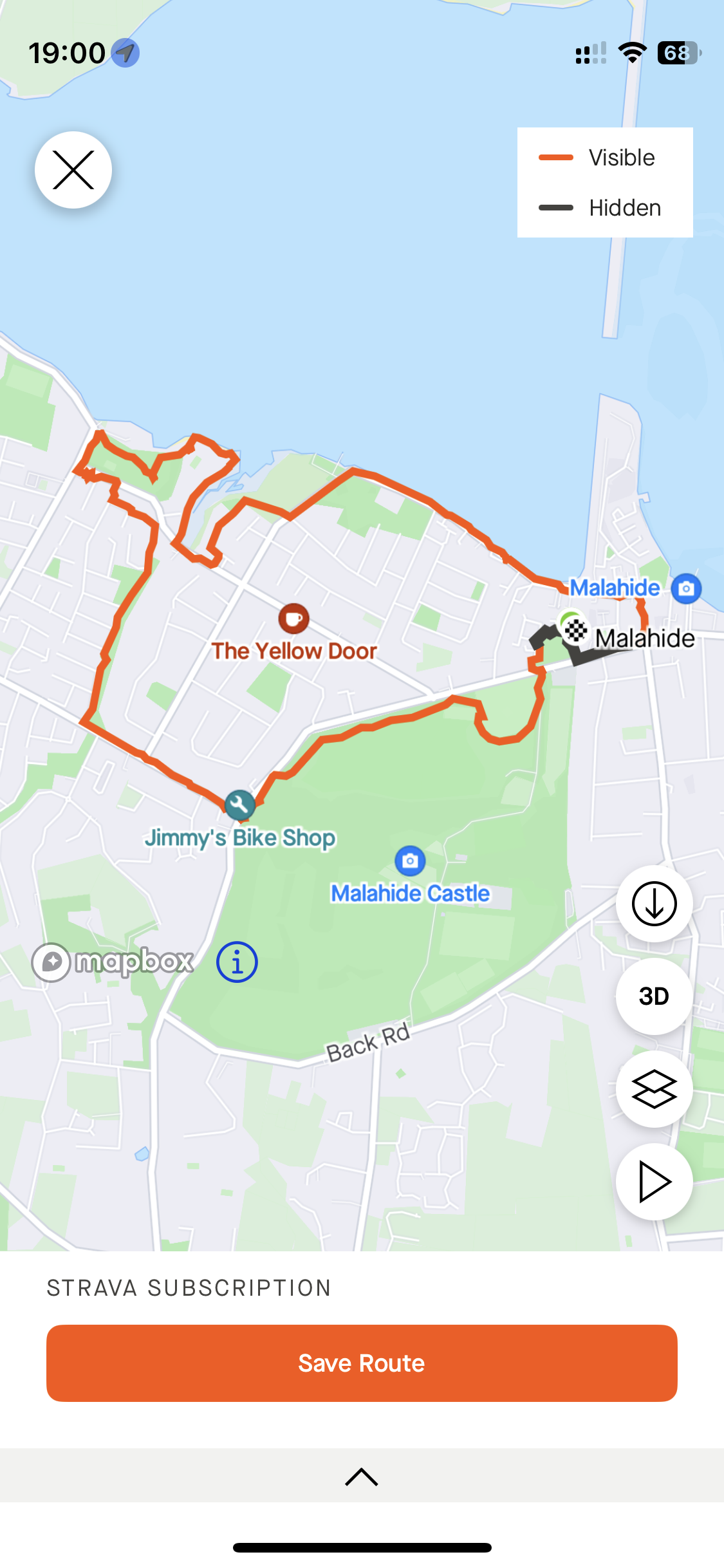Open the Mapbox info icon
This screenshot has height=1568, width=724.
[237, 962]
